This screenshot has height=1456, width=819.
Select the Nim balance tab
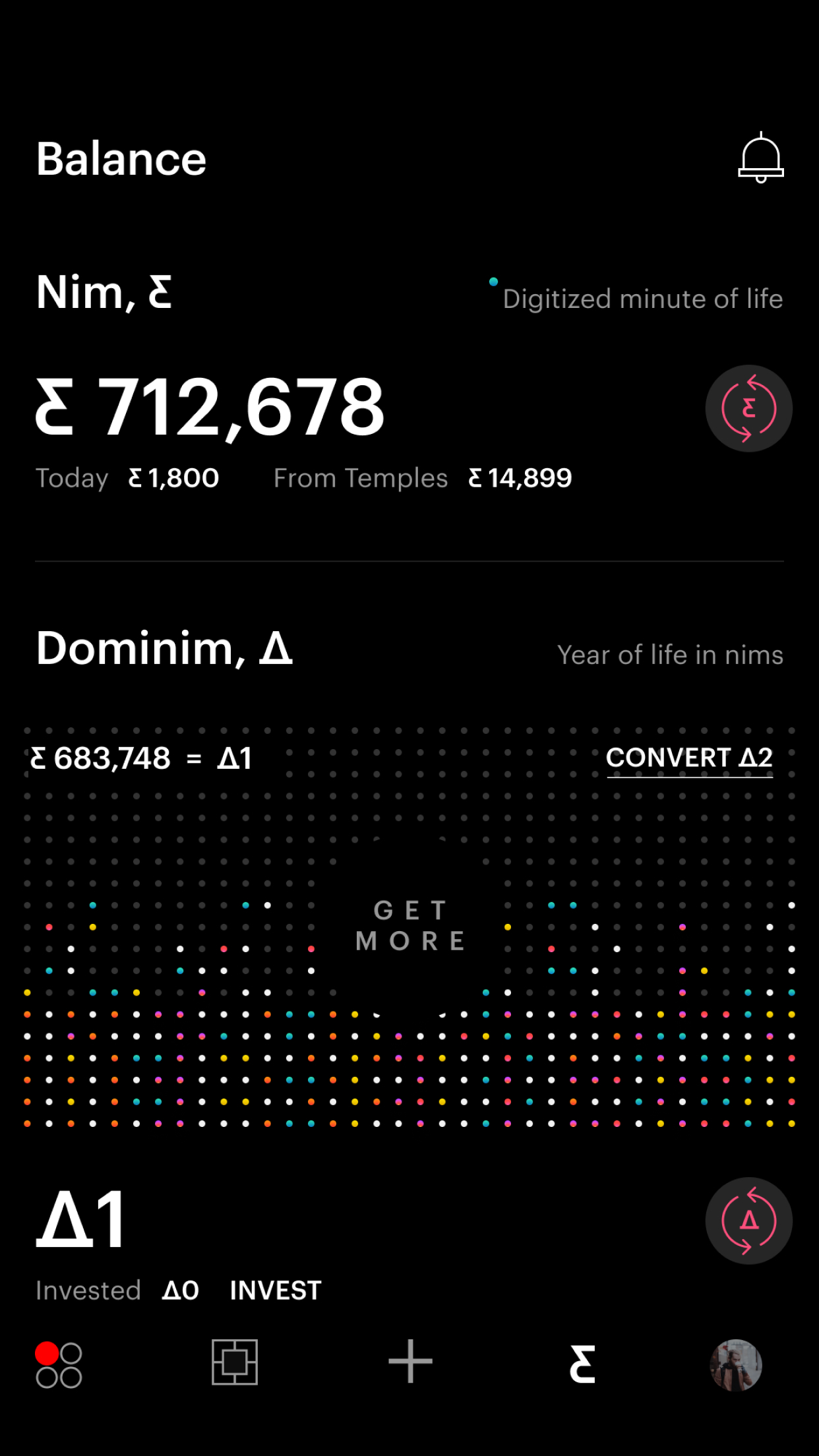coord(582,1364)
